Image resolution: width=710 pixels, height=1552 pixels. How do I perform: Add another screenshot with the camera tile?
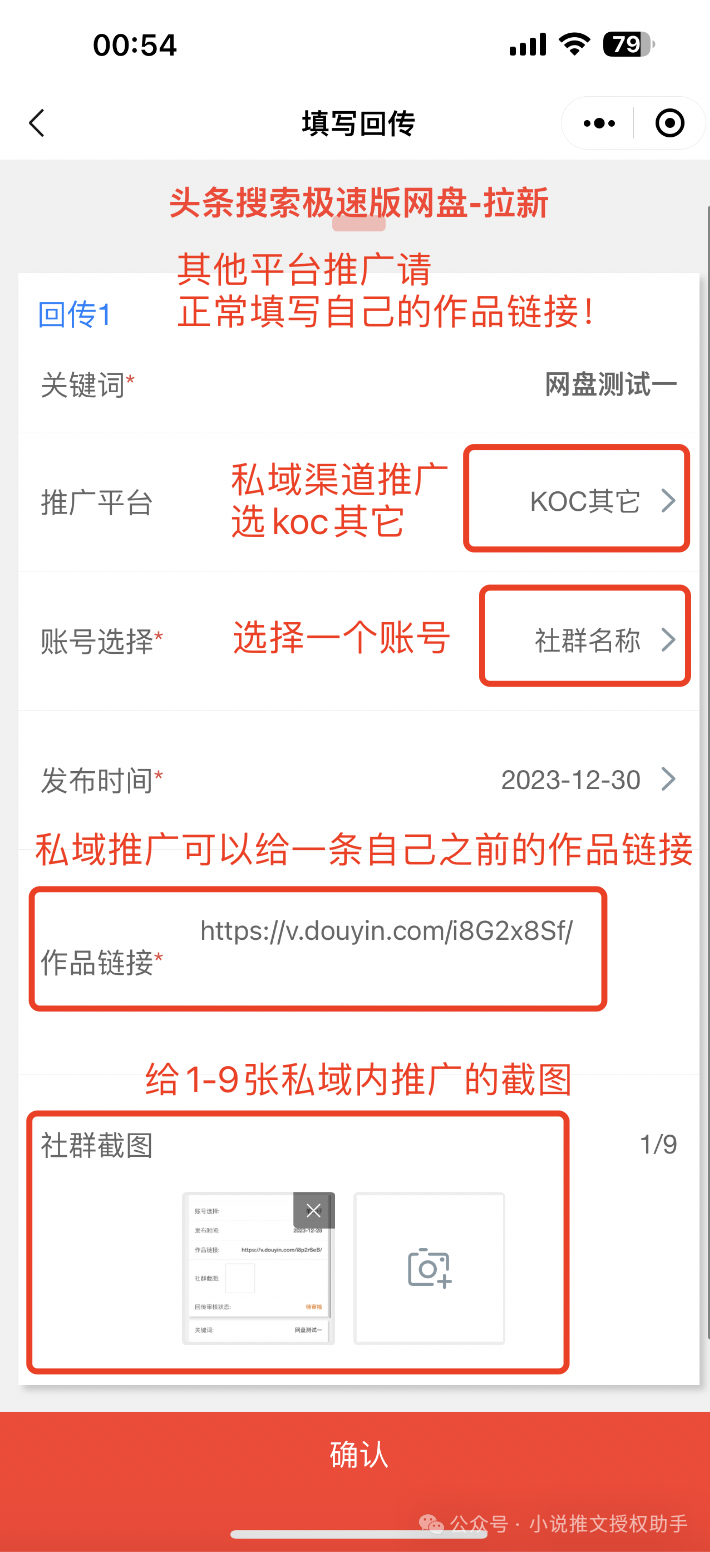point(429,1268)
